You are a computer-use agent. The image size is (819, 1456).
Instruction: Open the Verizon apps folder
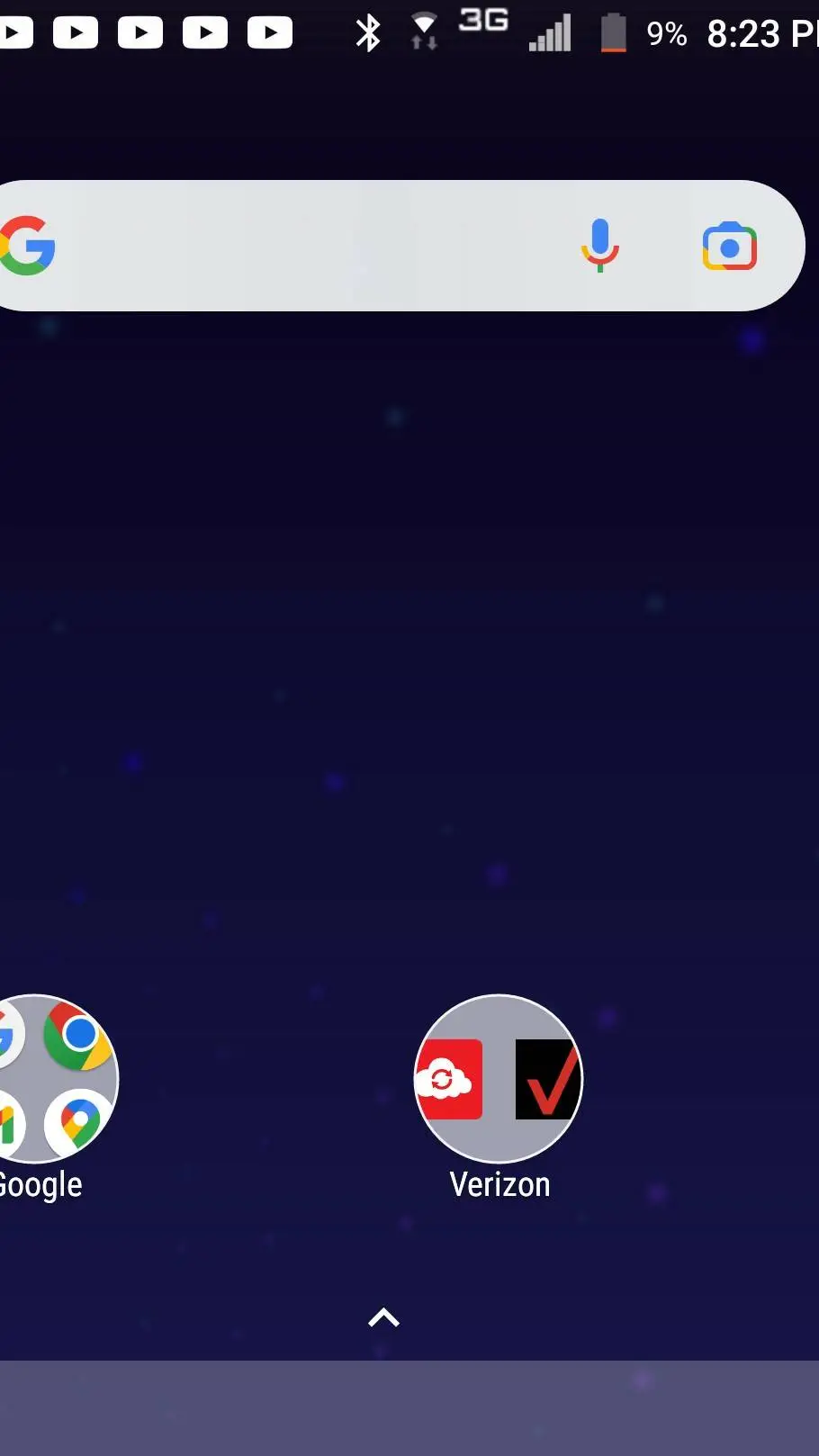pos(499,1078)
